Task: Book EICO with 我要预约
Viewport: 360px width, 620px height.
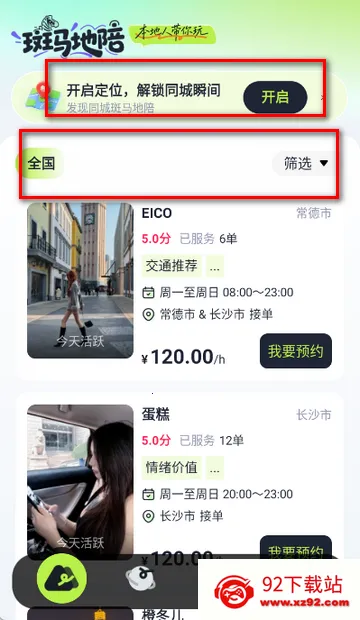Action: click(x=296, y=351)
